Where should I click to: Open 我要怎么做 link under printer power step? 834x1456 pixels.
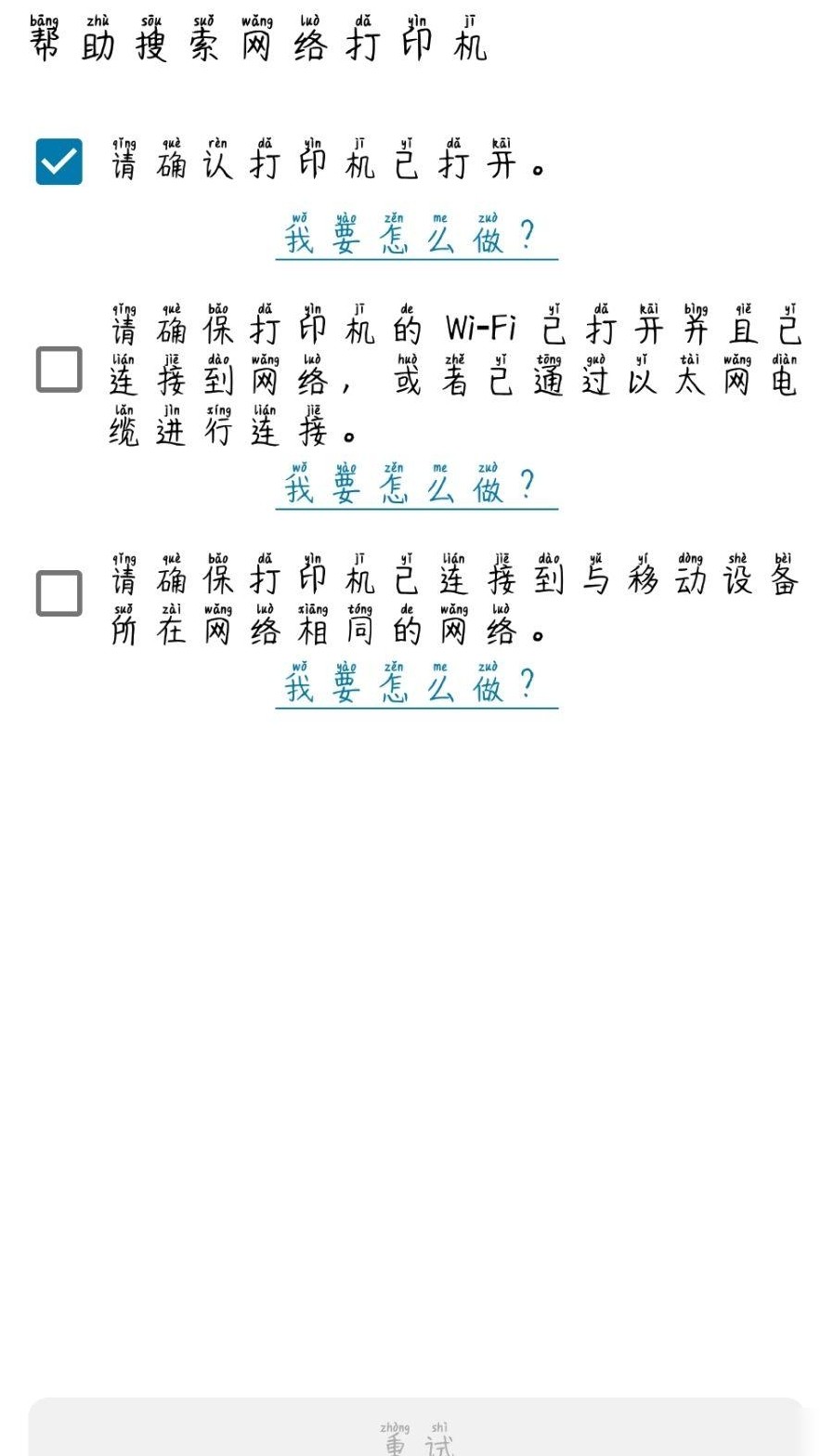(416, 235)
